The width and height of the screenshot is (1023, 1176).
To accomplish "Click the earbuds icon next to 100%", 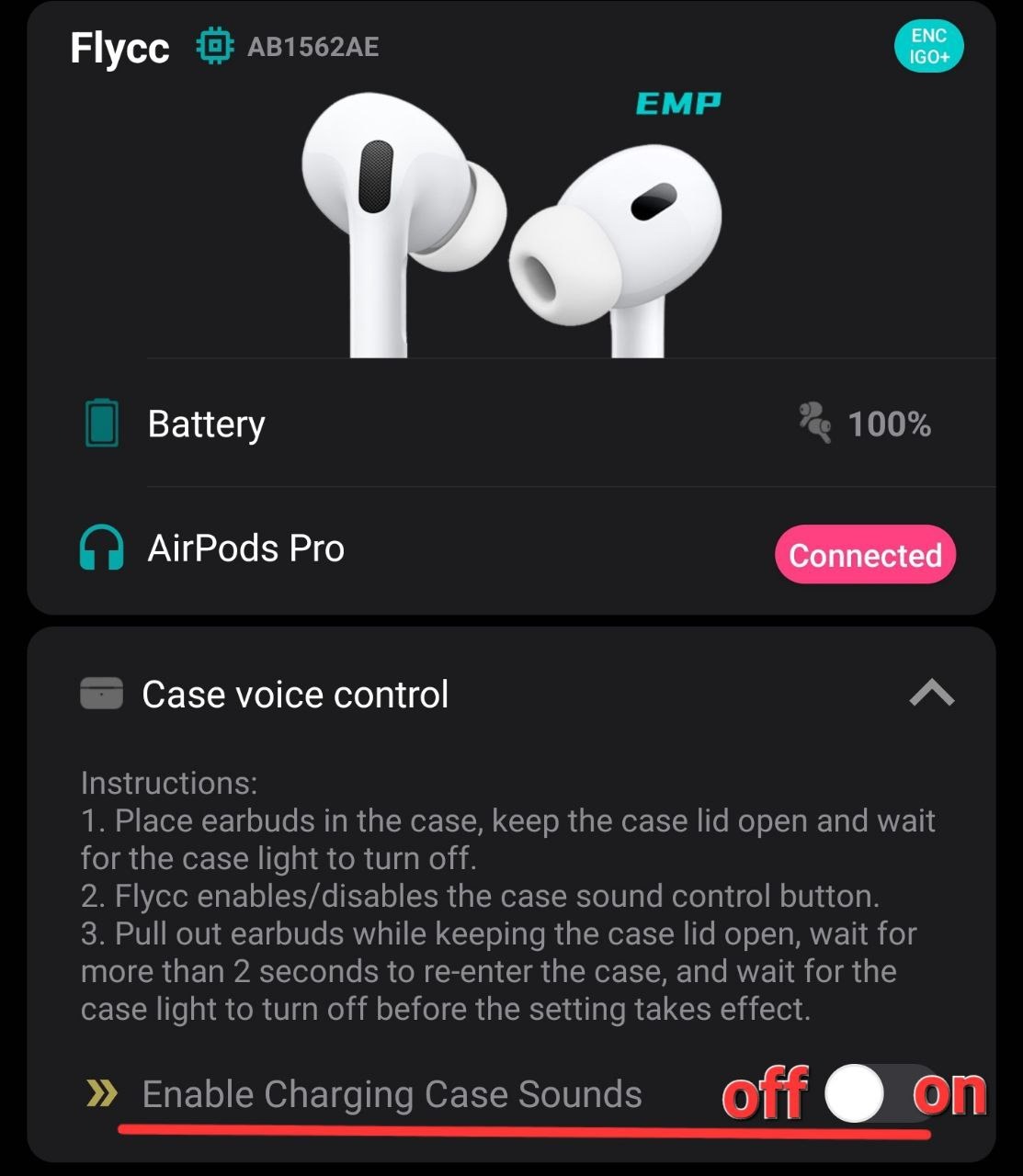I will [814, 424].
